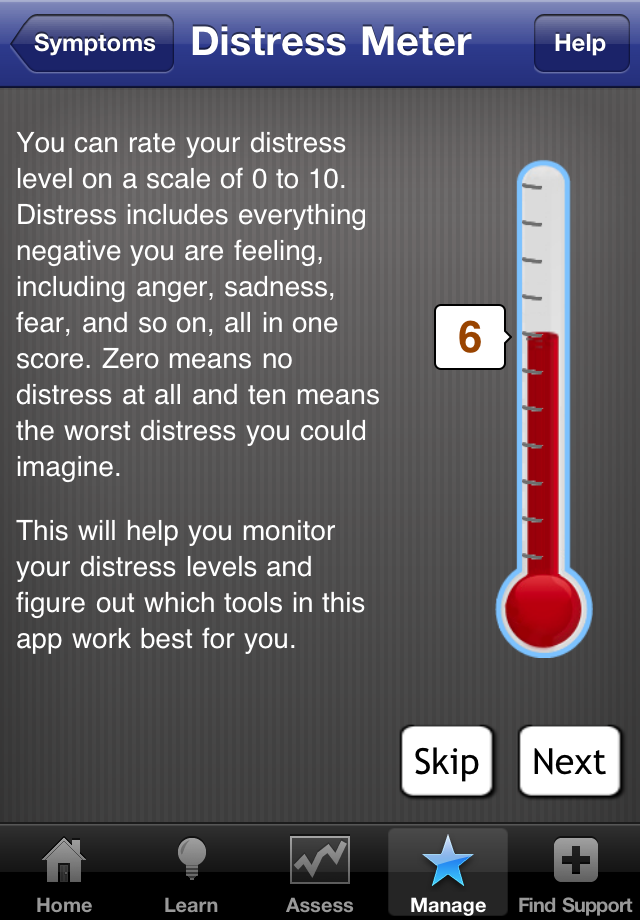Set distress level on the thermometer
The image size is (640, 920).
coord(543,400)
